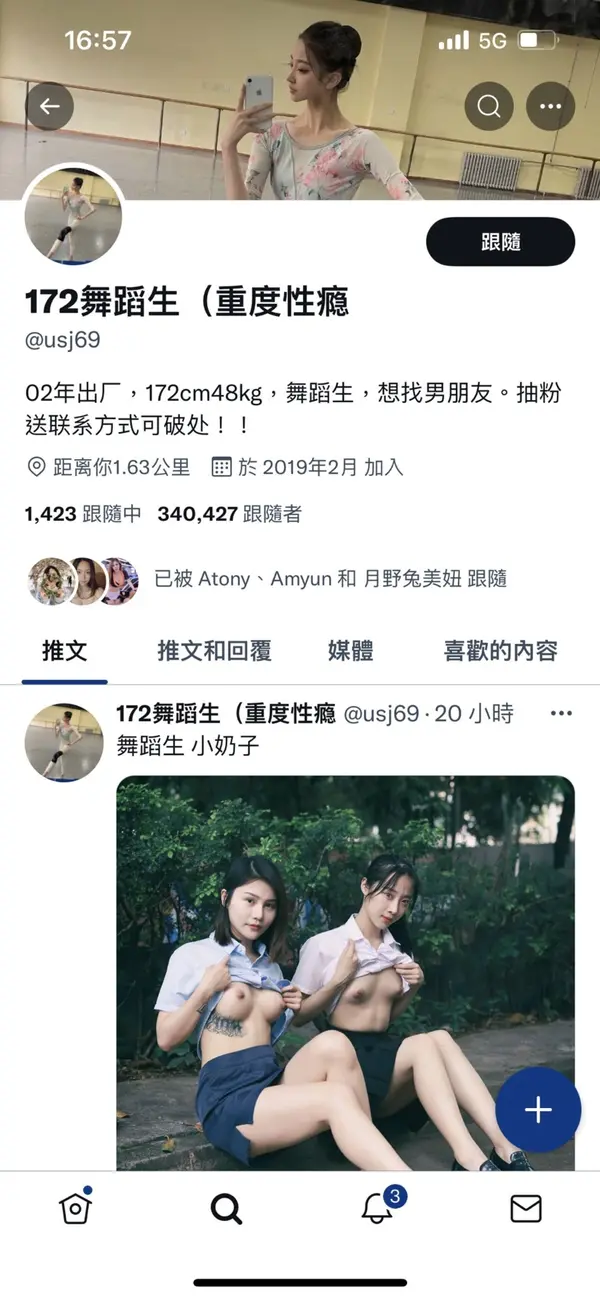Open the Search tab in the bottom bar
The width and height of the screenshot is (600, 1299).
pos(226,1209)
